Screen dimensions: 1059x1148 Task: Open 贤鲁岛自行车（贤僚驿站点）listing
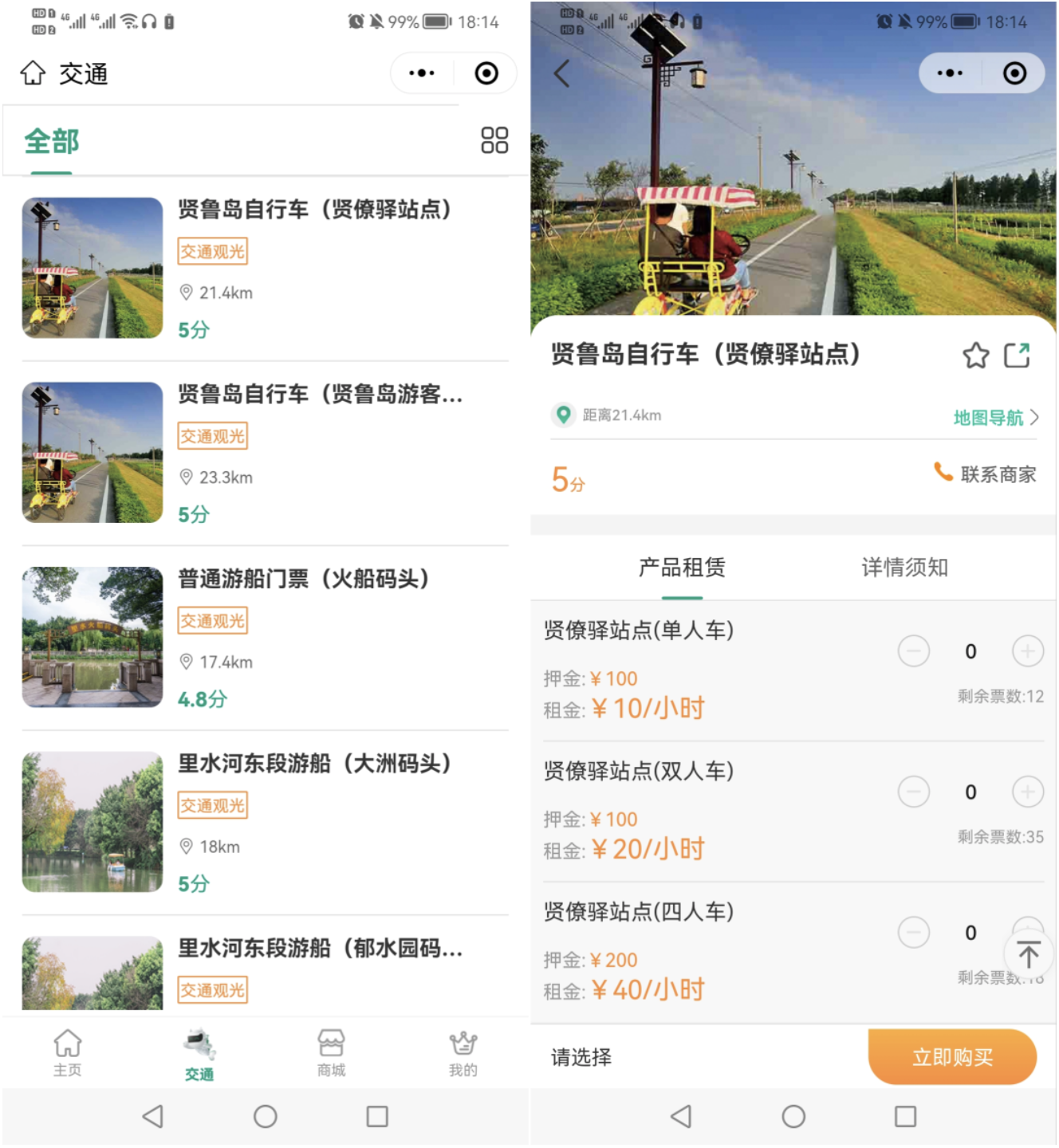[x=313, y=210]
